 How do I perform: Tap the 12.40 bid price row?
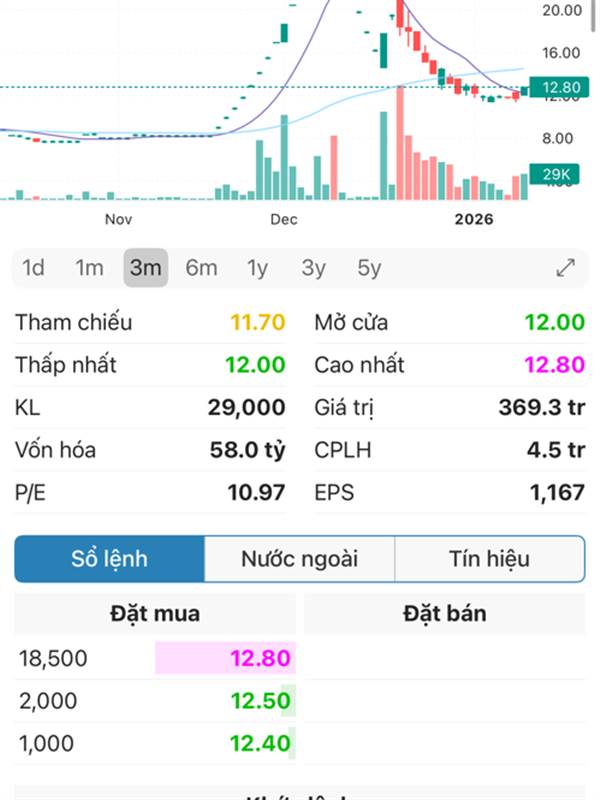[x=155, y=744]
